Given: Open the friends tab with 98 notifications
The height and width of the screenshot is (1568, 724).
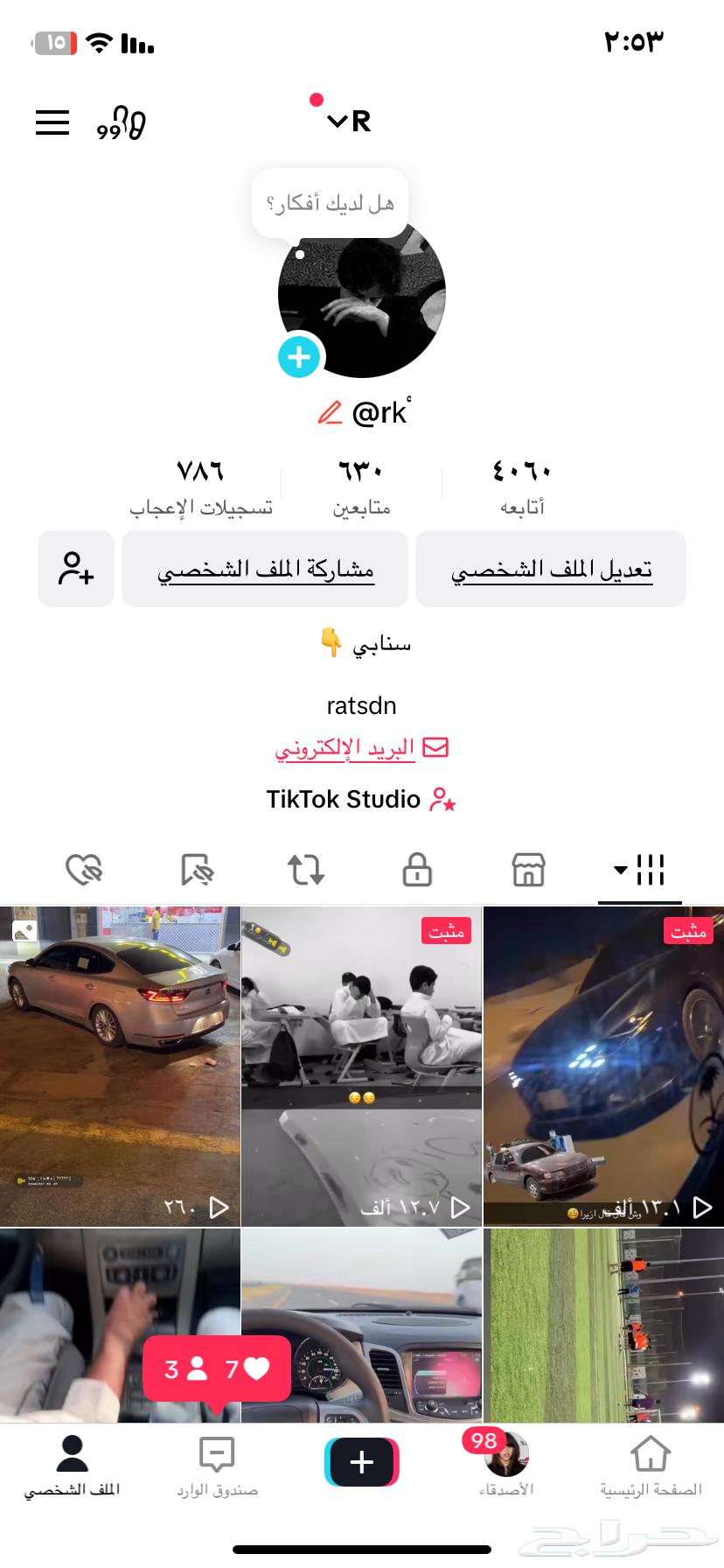Looking at the screenshot, I should click(506, 1461).
